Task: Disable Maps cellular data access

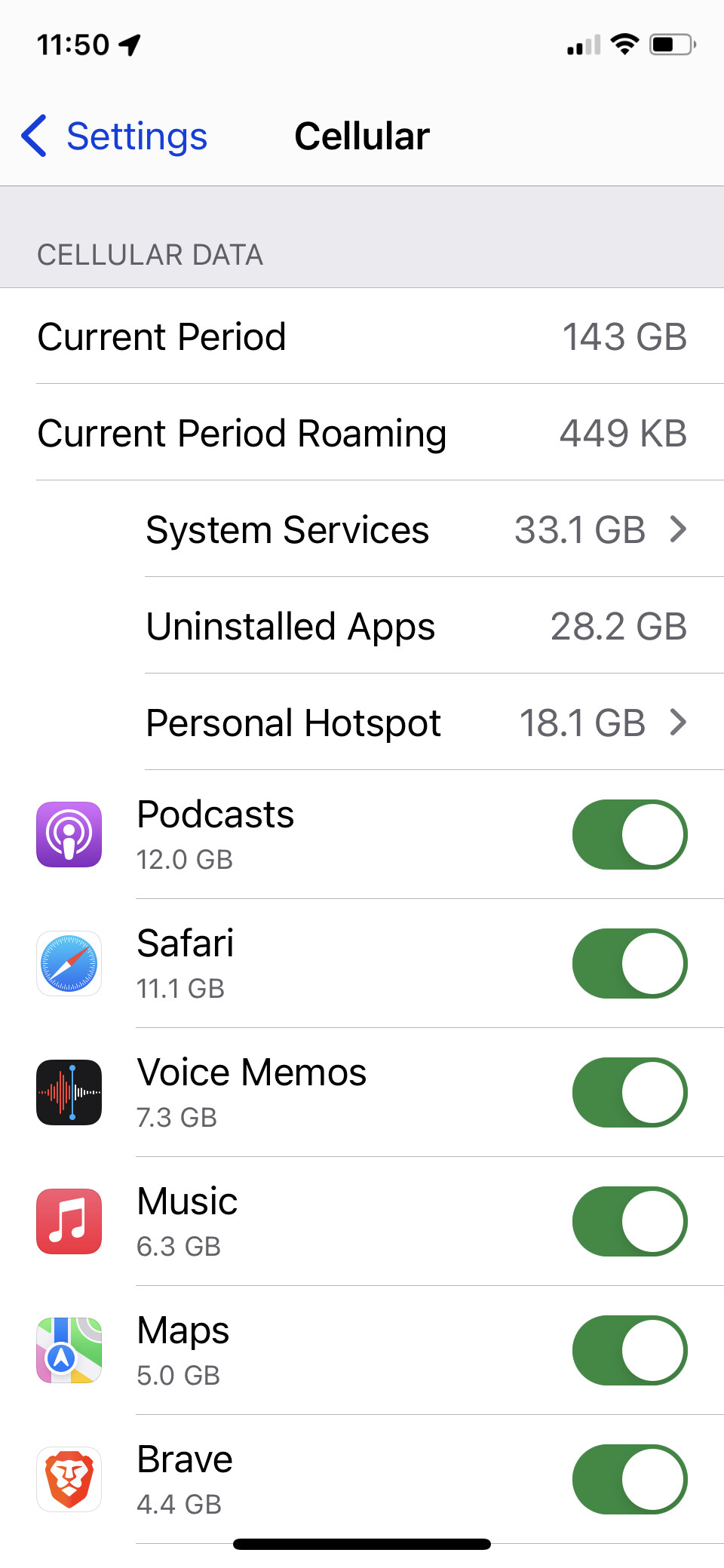Action: [630, 1350]
